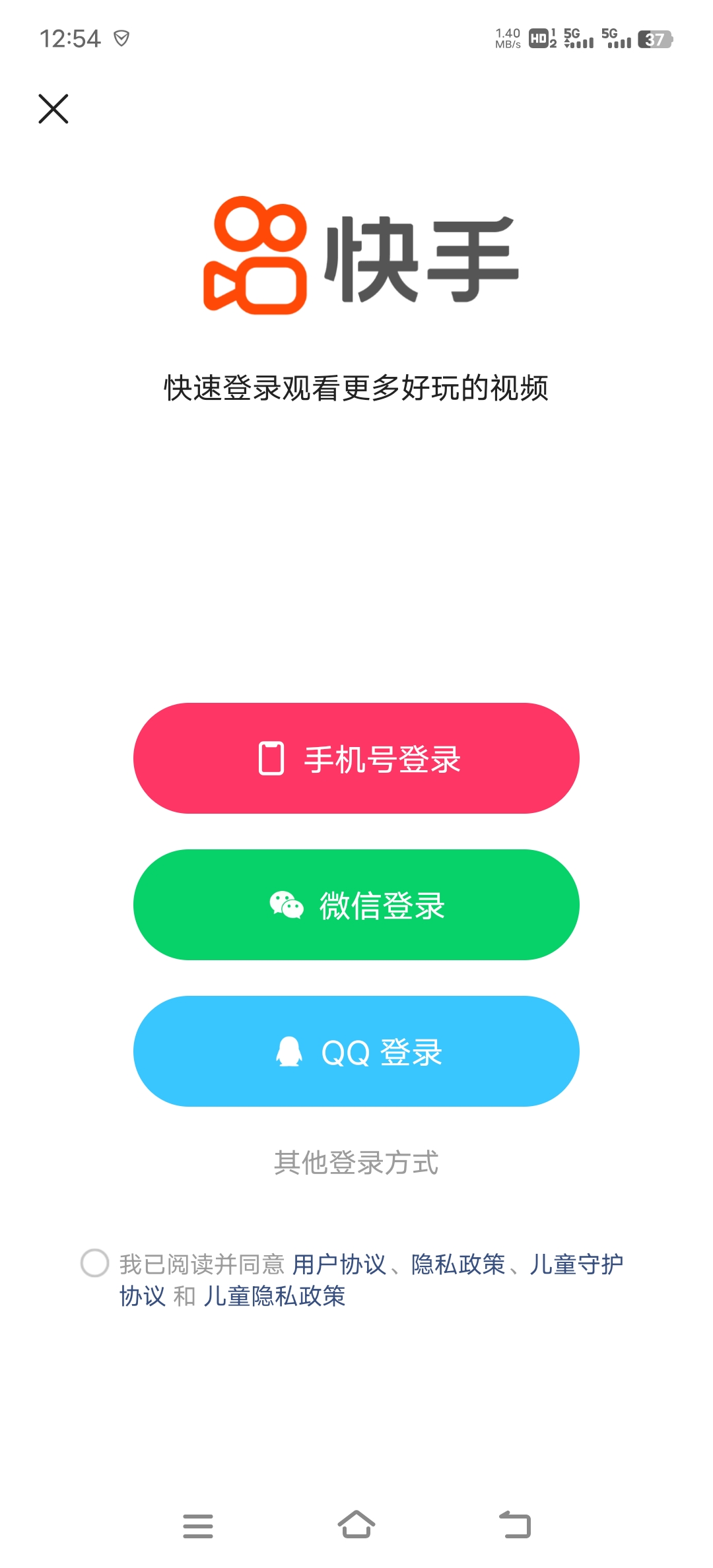Tap the QQ penguin icon on 登录 button

(x=289, y=1051)
